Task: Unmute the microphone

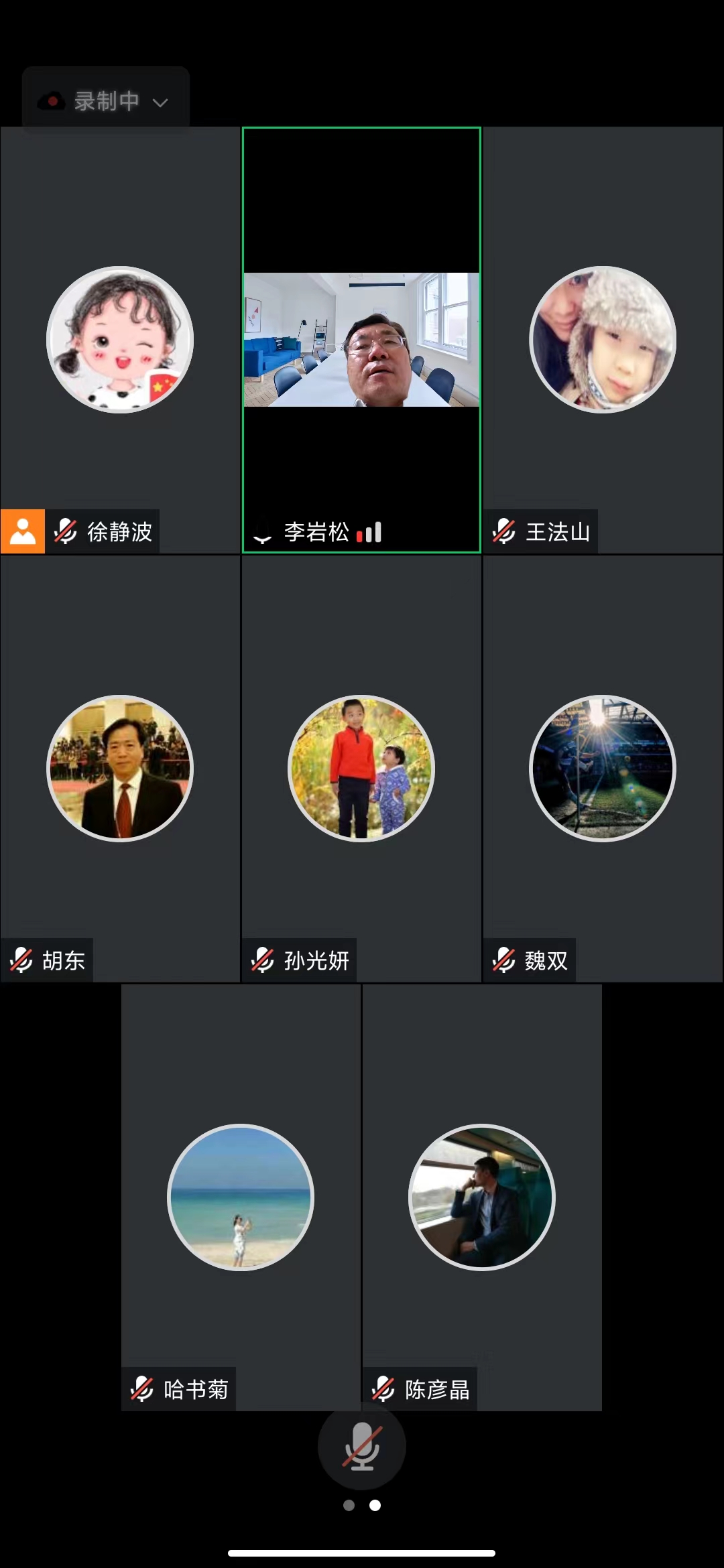Action: pos(362,1446)
